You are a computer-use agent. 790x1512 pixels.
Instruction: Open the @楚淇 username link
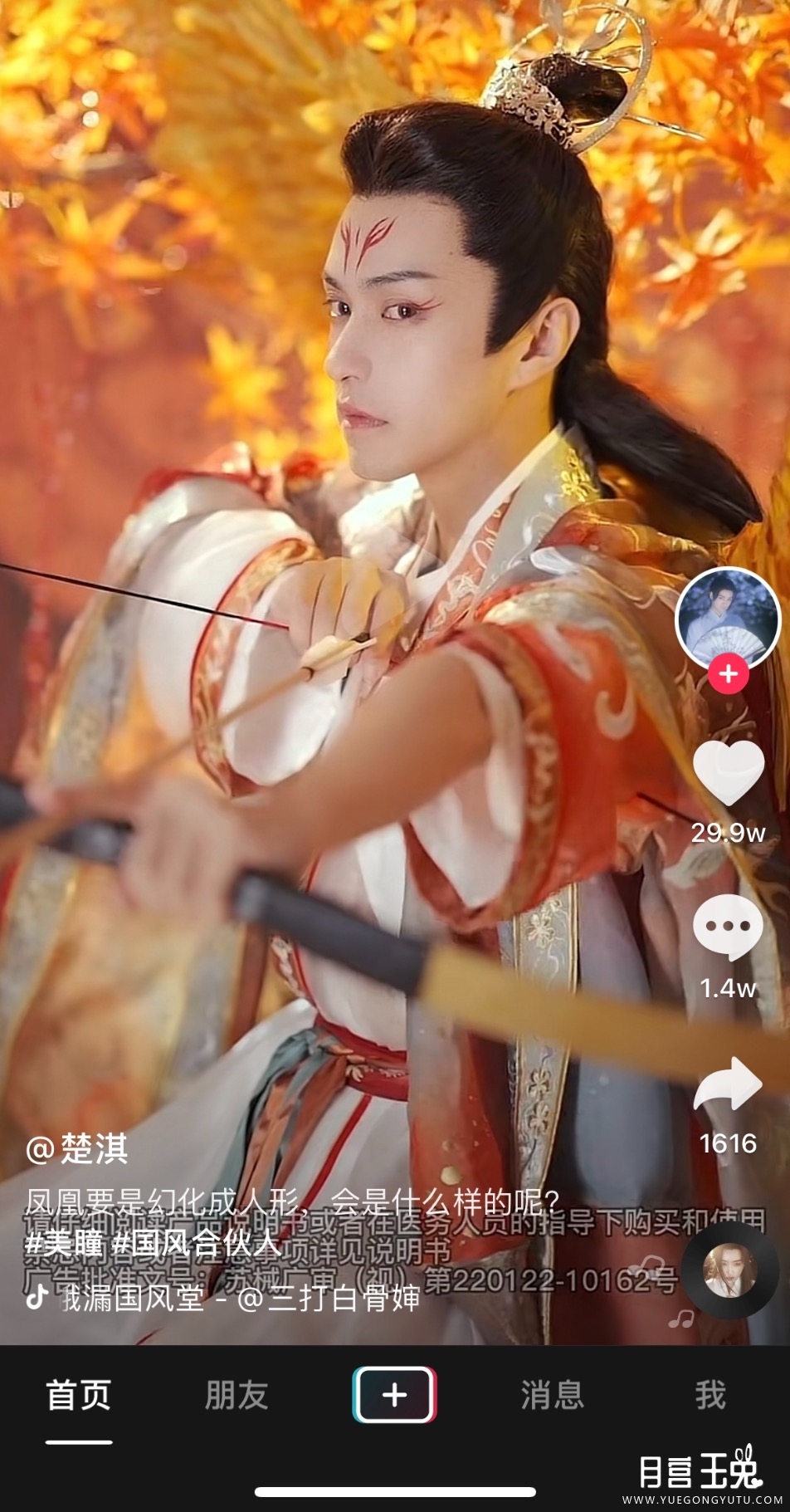[x=77, y=1149]
